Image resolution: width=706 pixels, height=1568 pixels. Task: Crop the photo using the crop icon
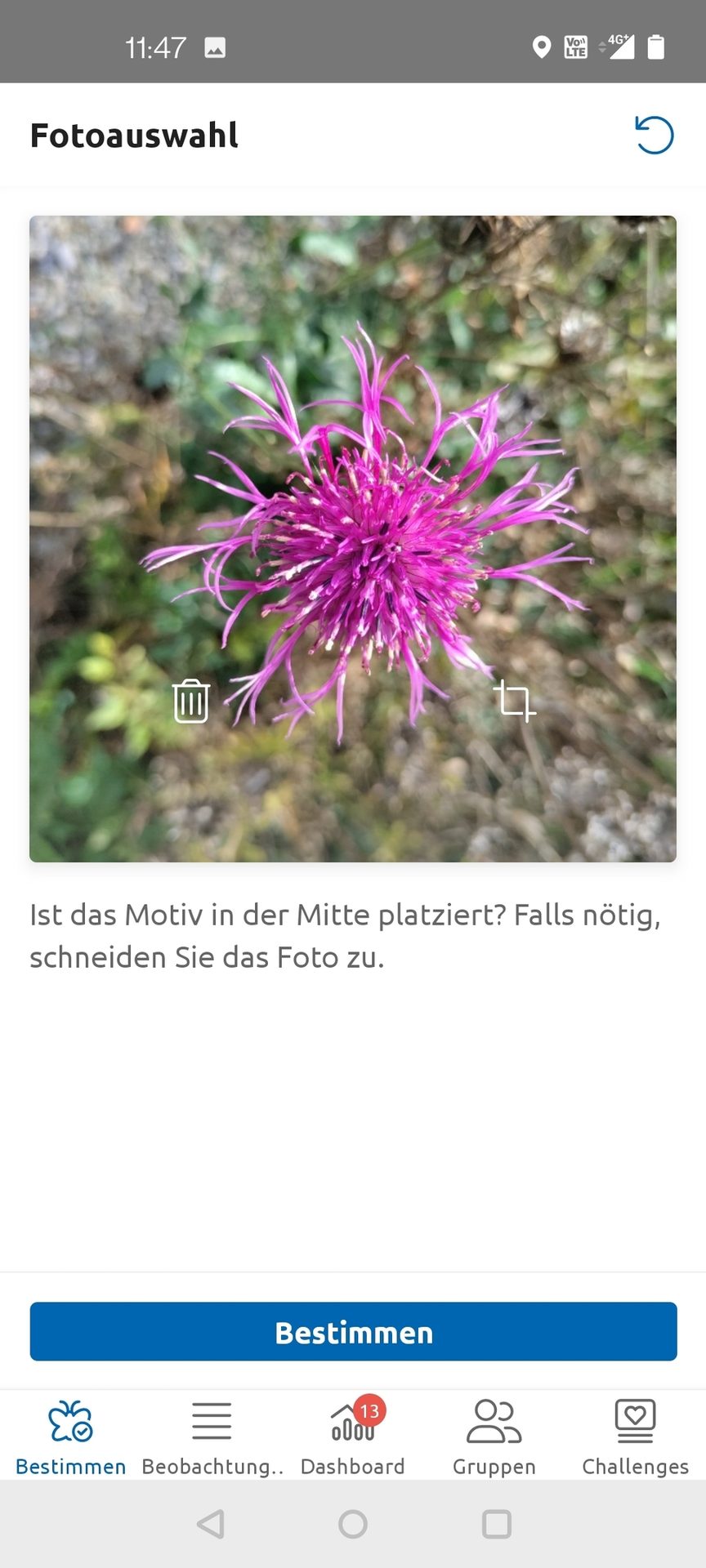click(515, 701)
